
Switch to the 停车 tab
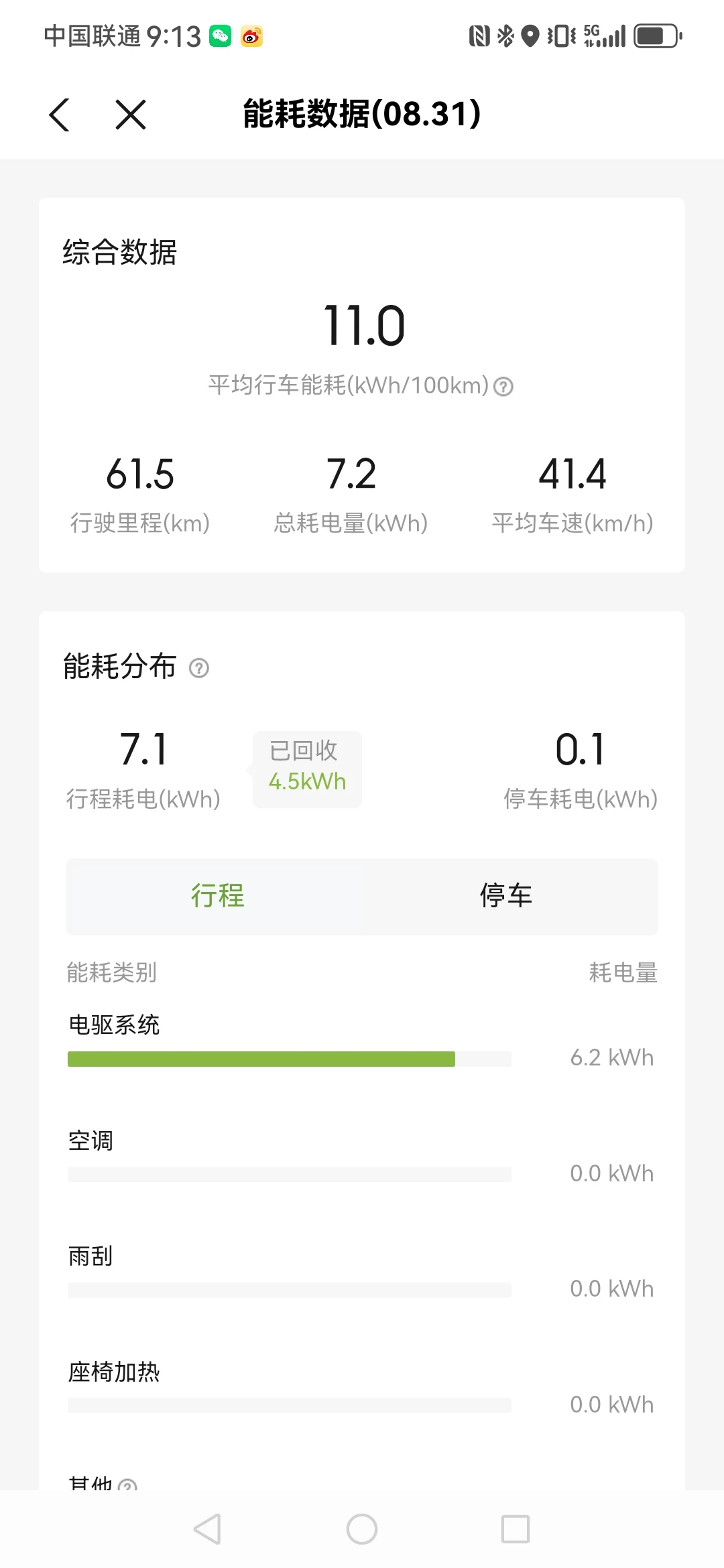coord(506,896)
